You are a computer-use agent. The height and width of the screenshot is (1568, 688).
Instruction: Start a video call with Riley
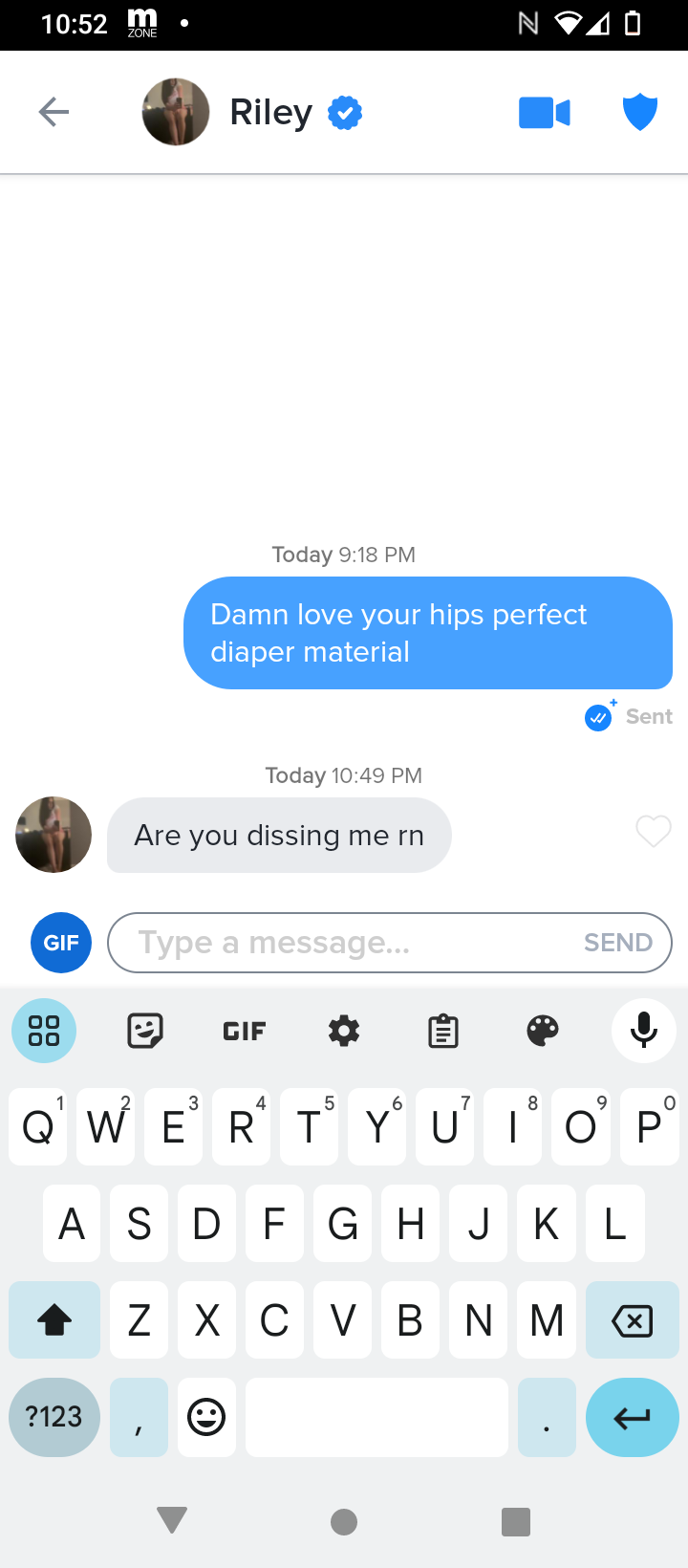545,113
